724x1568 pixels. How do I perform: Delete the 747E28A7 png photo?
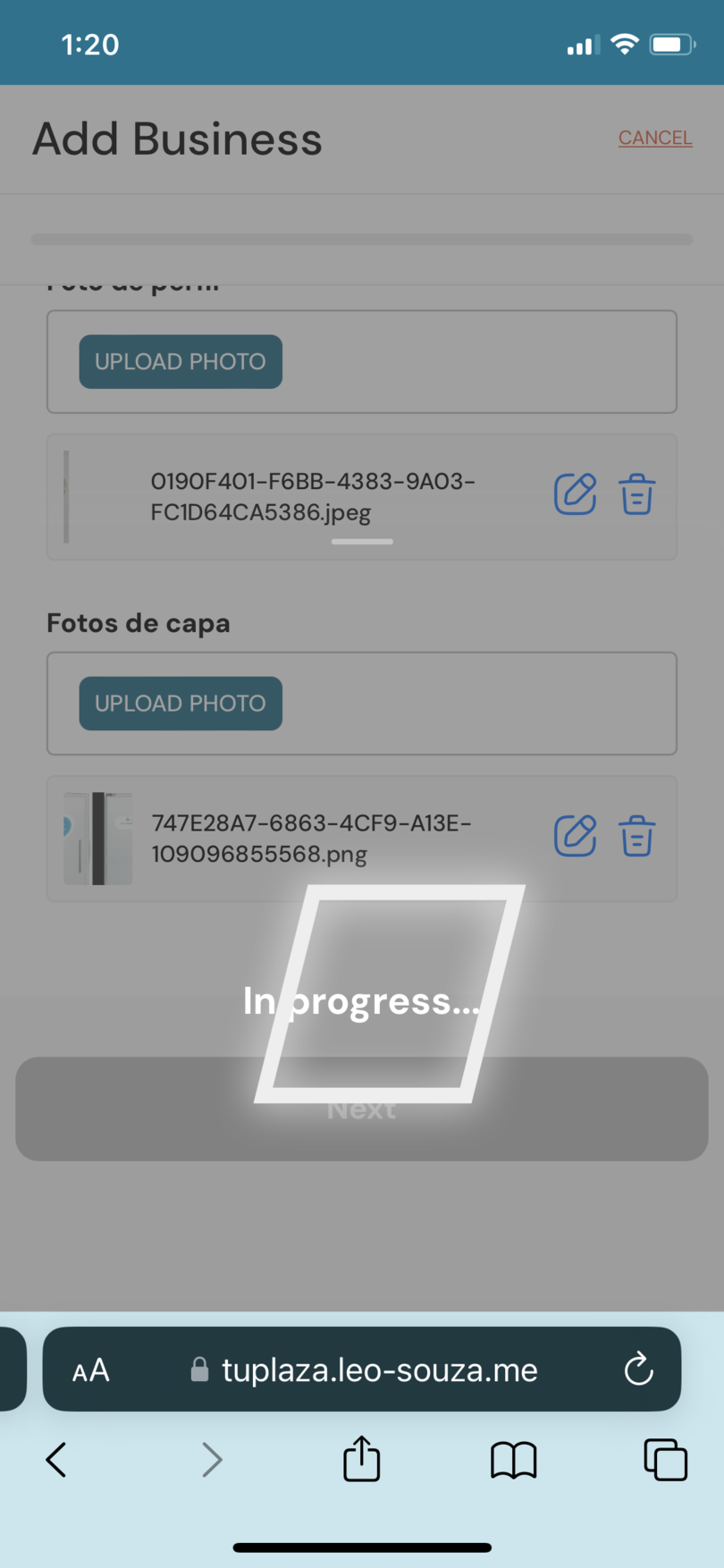pyautogui.click(x=636, y=836)
